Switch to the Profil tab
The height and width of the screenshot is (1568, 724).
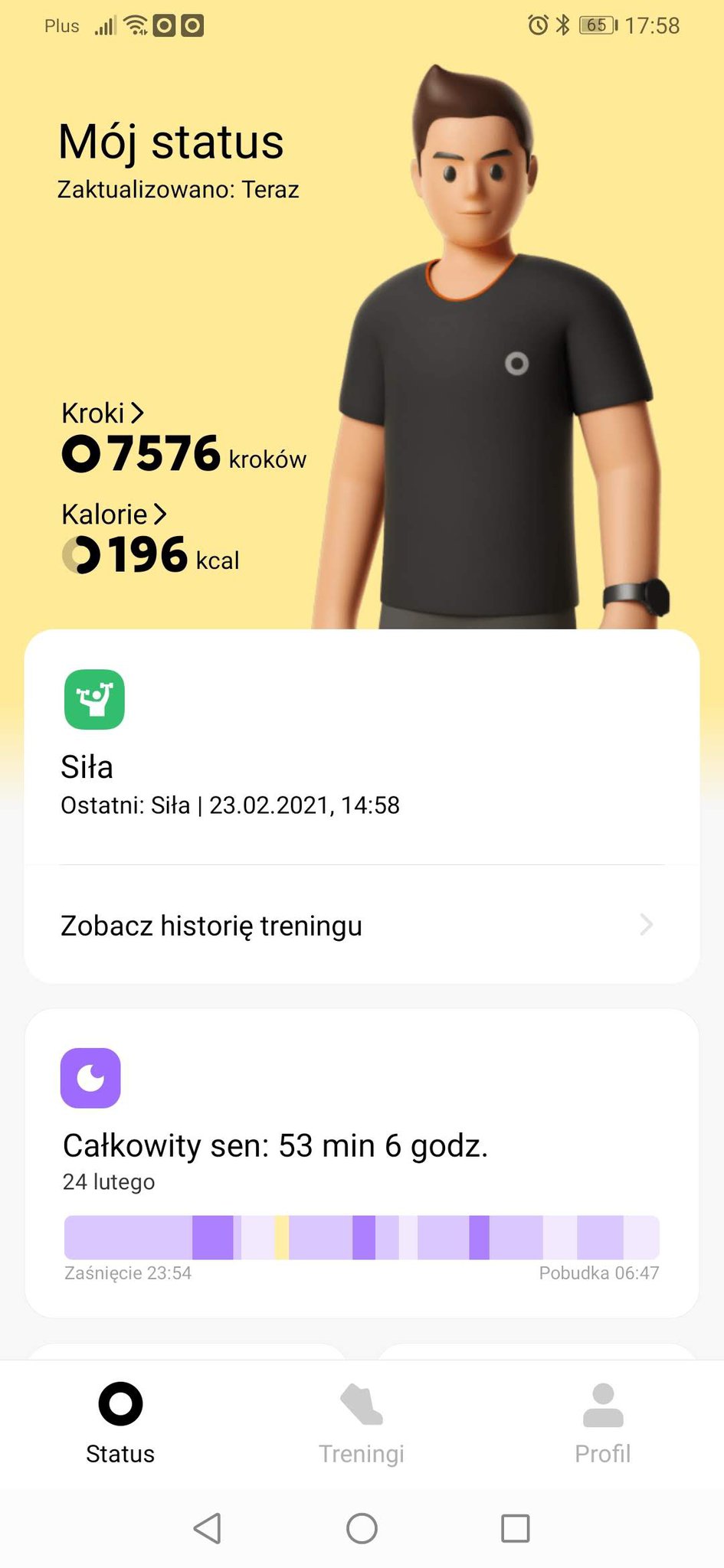603,1425
